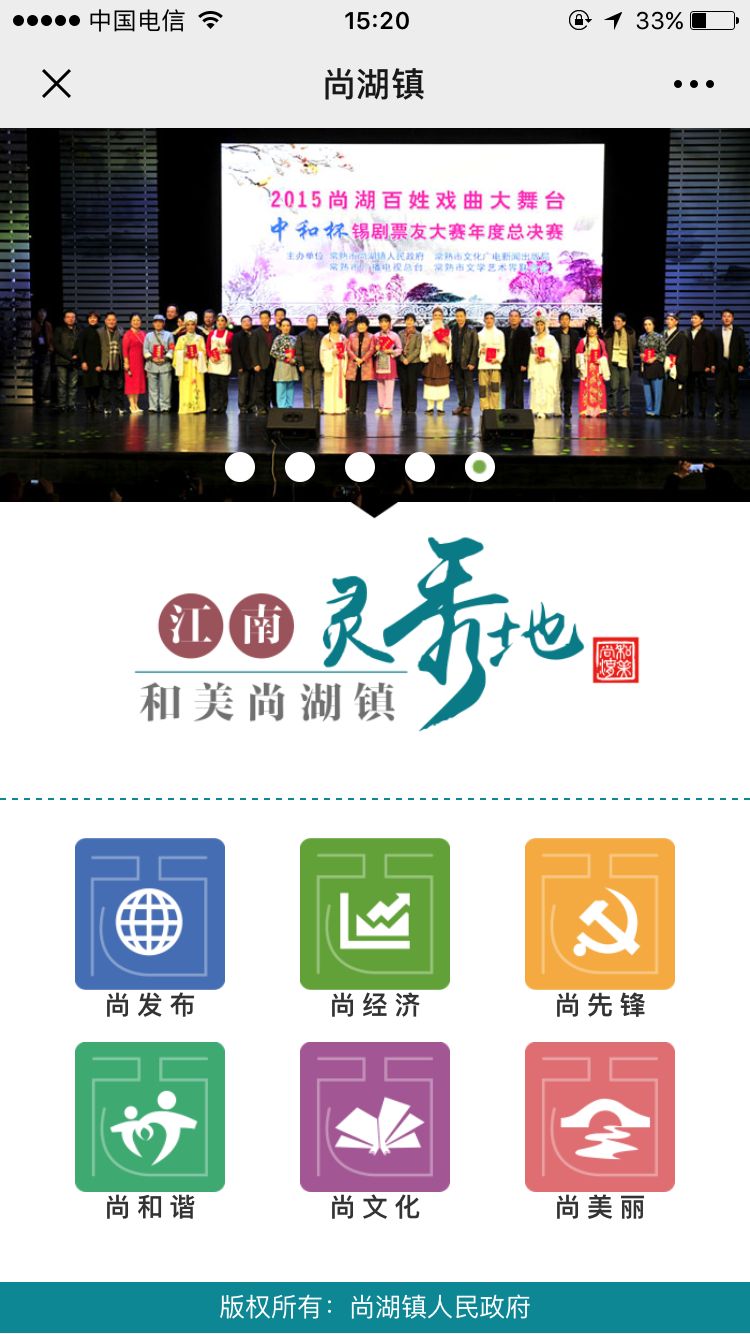
Task: Open the three-dot more options menu
Action: (693, 84)
